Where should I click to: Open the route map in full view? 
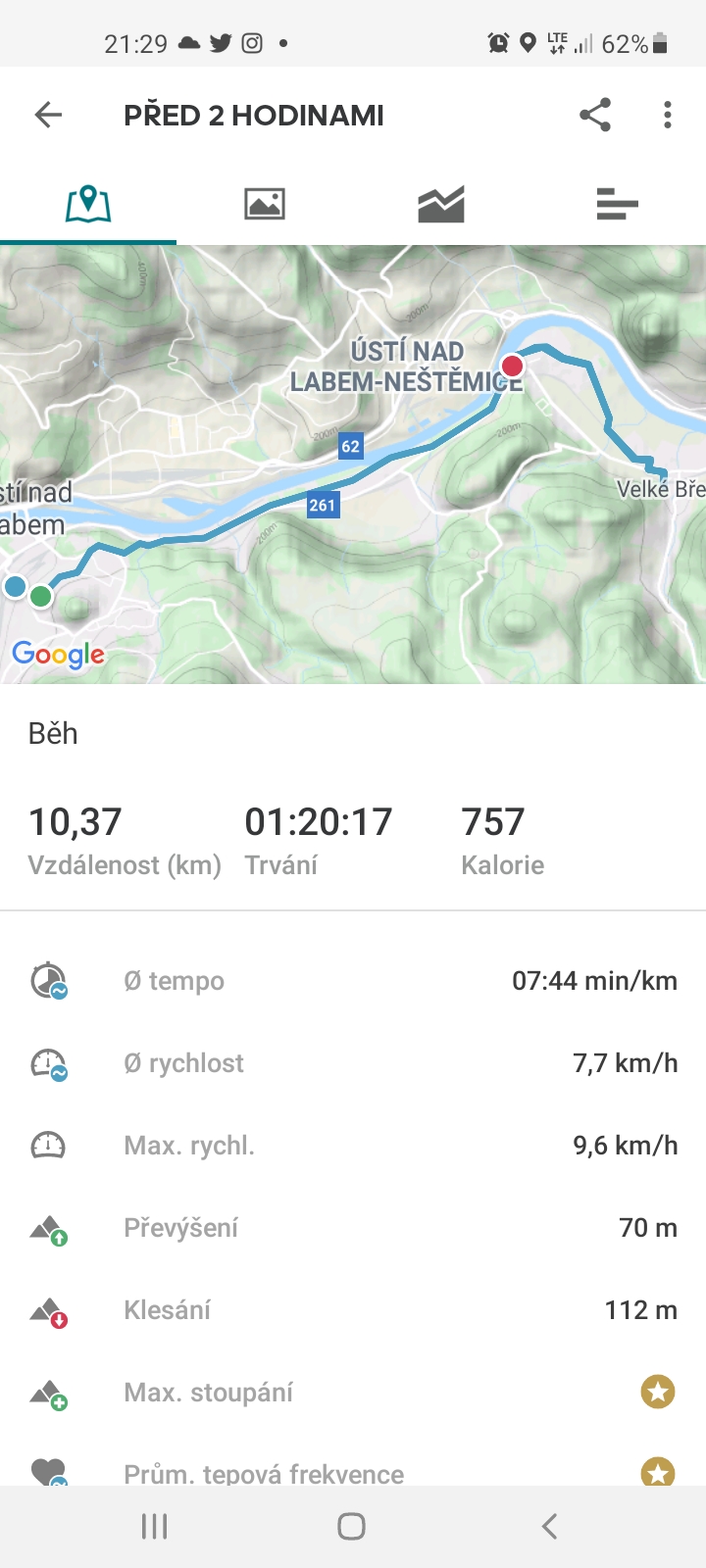click(353, 464)
